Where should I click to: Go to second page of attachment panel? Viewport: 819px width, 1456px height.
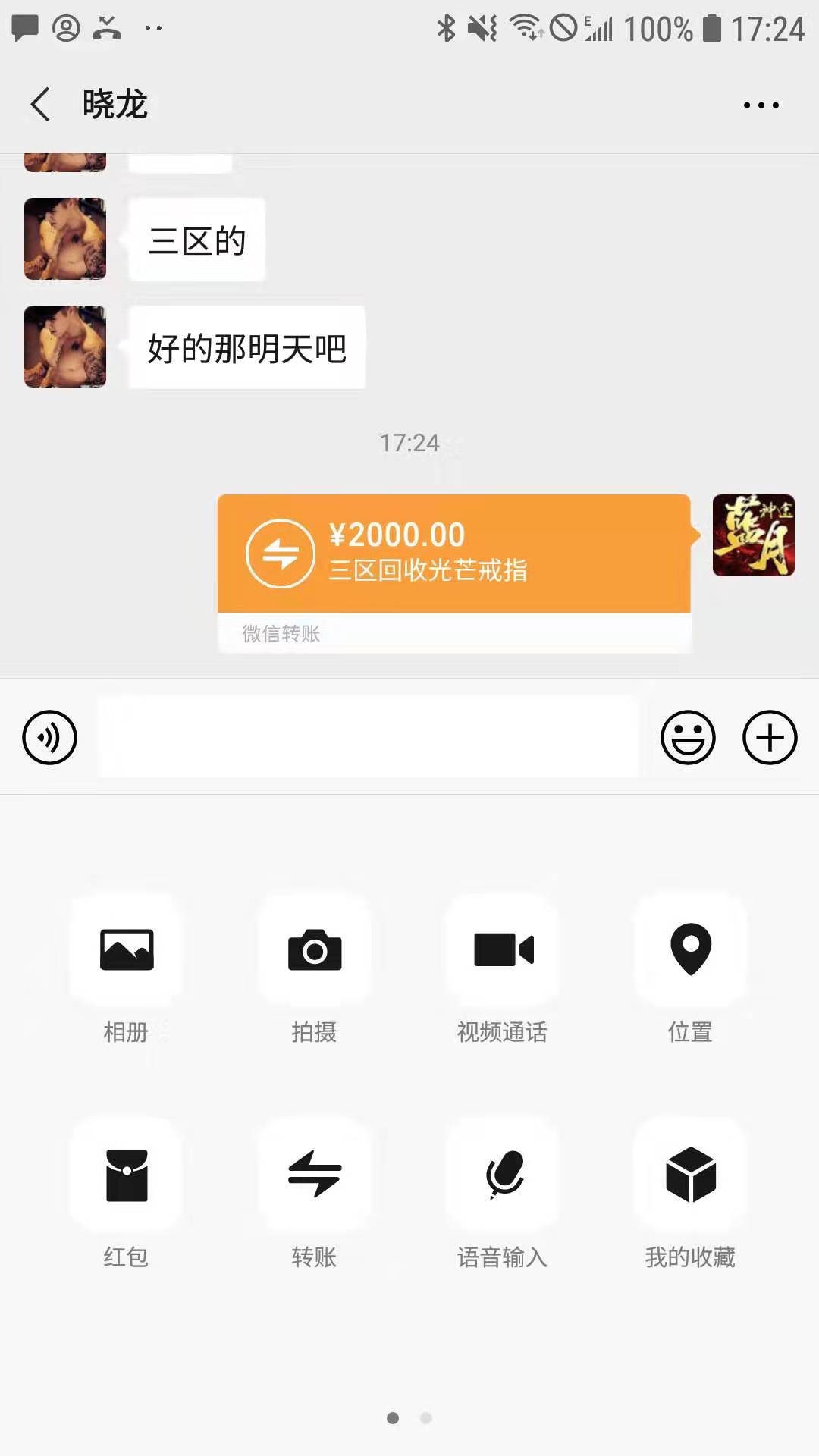pos(426,1418)
